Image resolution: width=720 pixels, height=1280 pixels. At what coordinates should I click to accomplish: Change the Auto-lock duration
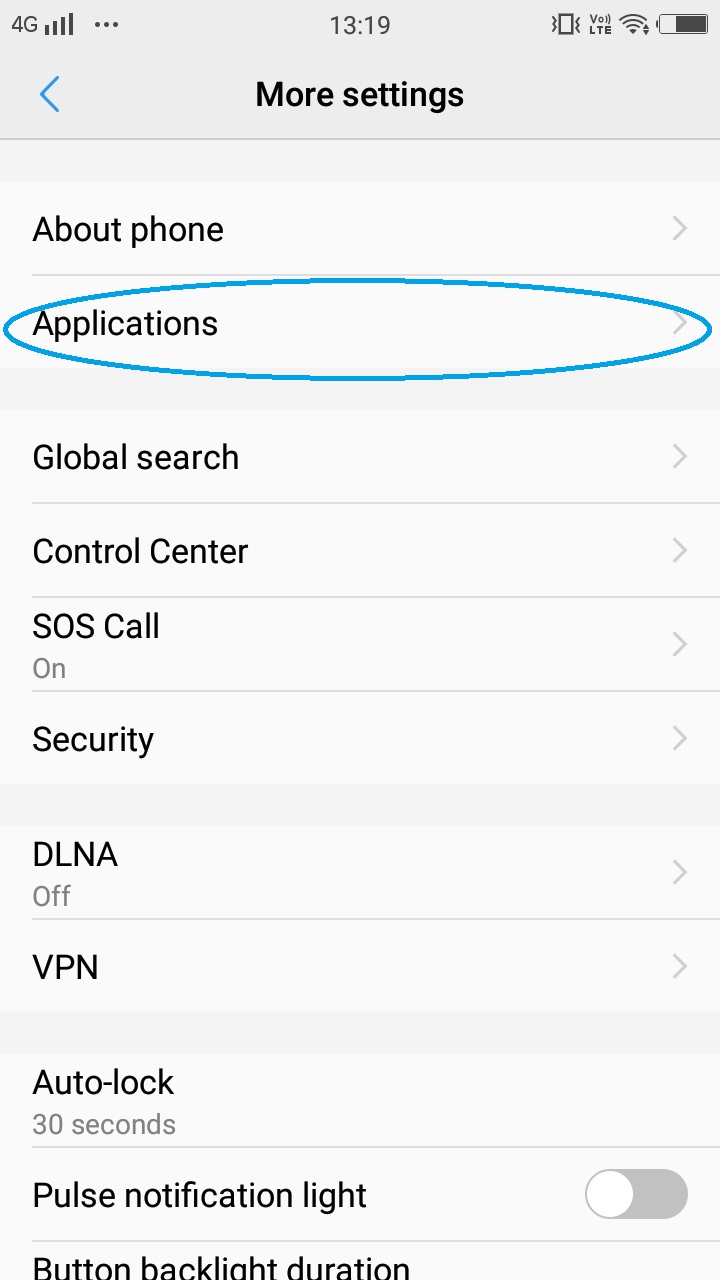point(360,1100)
